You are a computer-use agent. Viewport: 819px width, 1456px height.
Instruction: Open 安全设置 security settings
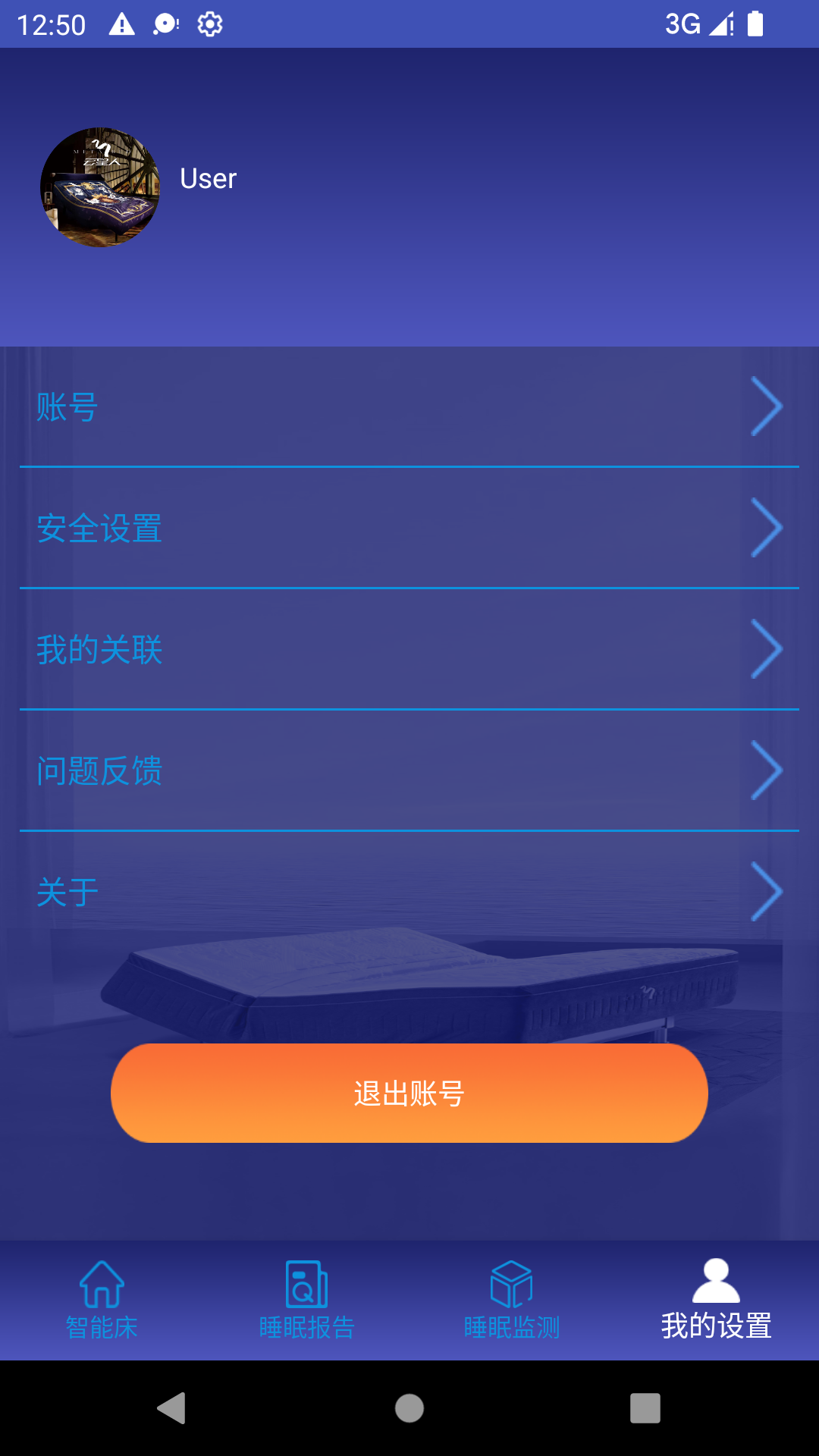(x=409, y=529)
